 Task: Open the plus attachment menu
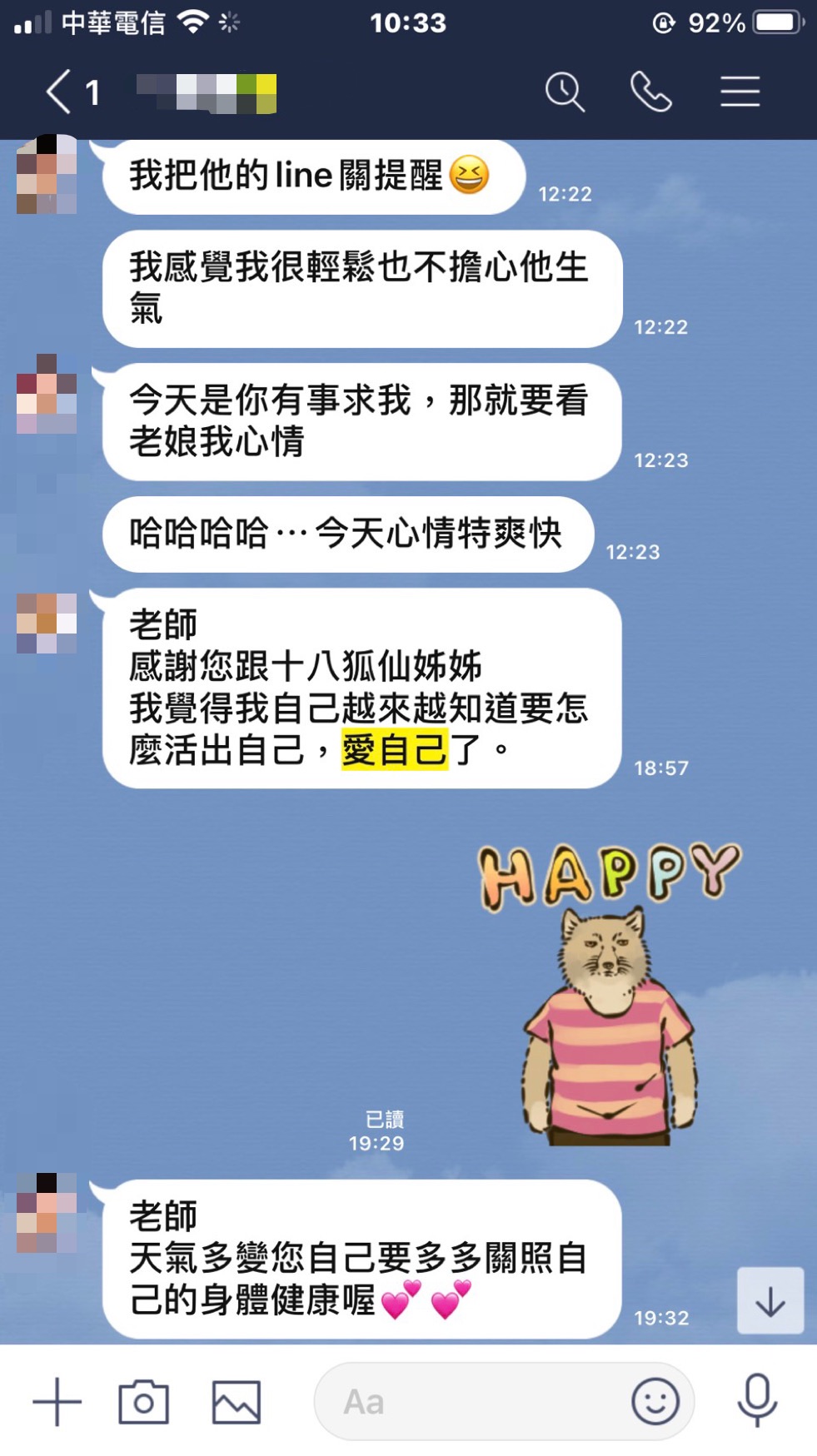coord(57,1402)
